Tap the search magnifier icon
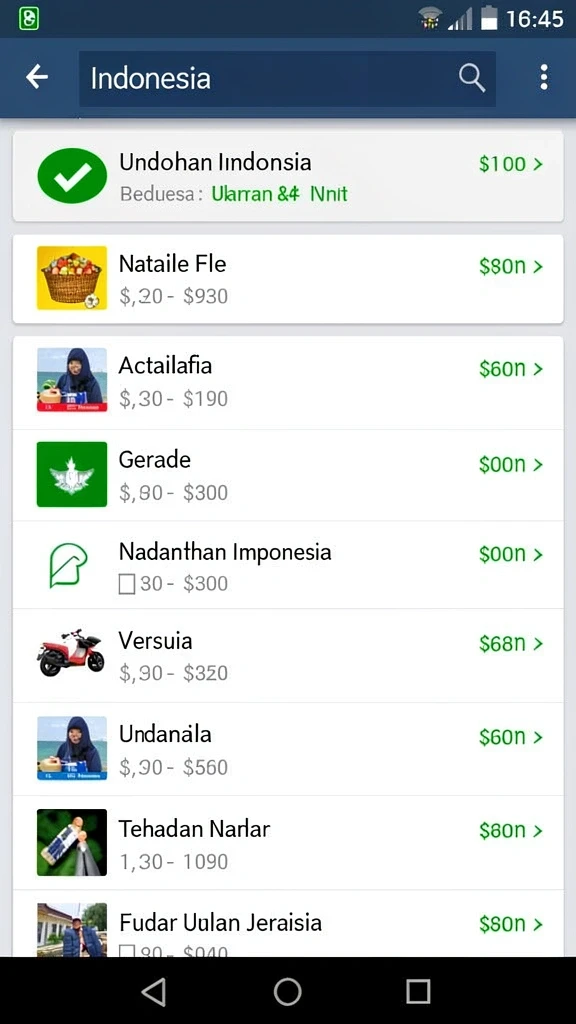 (471, 78)
